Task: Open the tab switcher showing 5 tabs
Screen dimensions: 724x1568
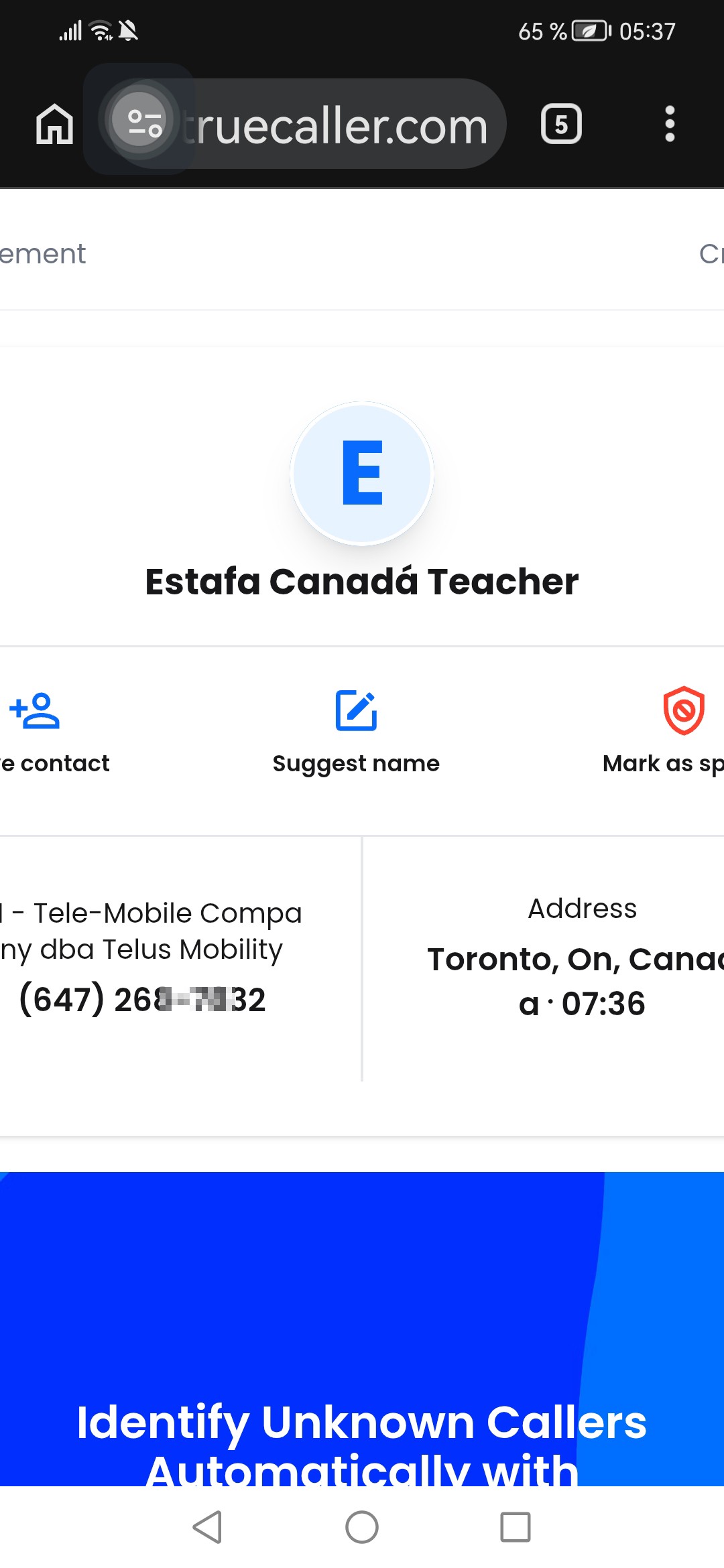Action: (x=561, y=124)
